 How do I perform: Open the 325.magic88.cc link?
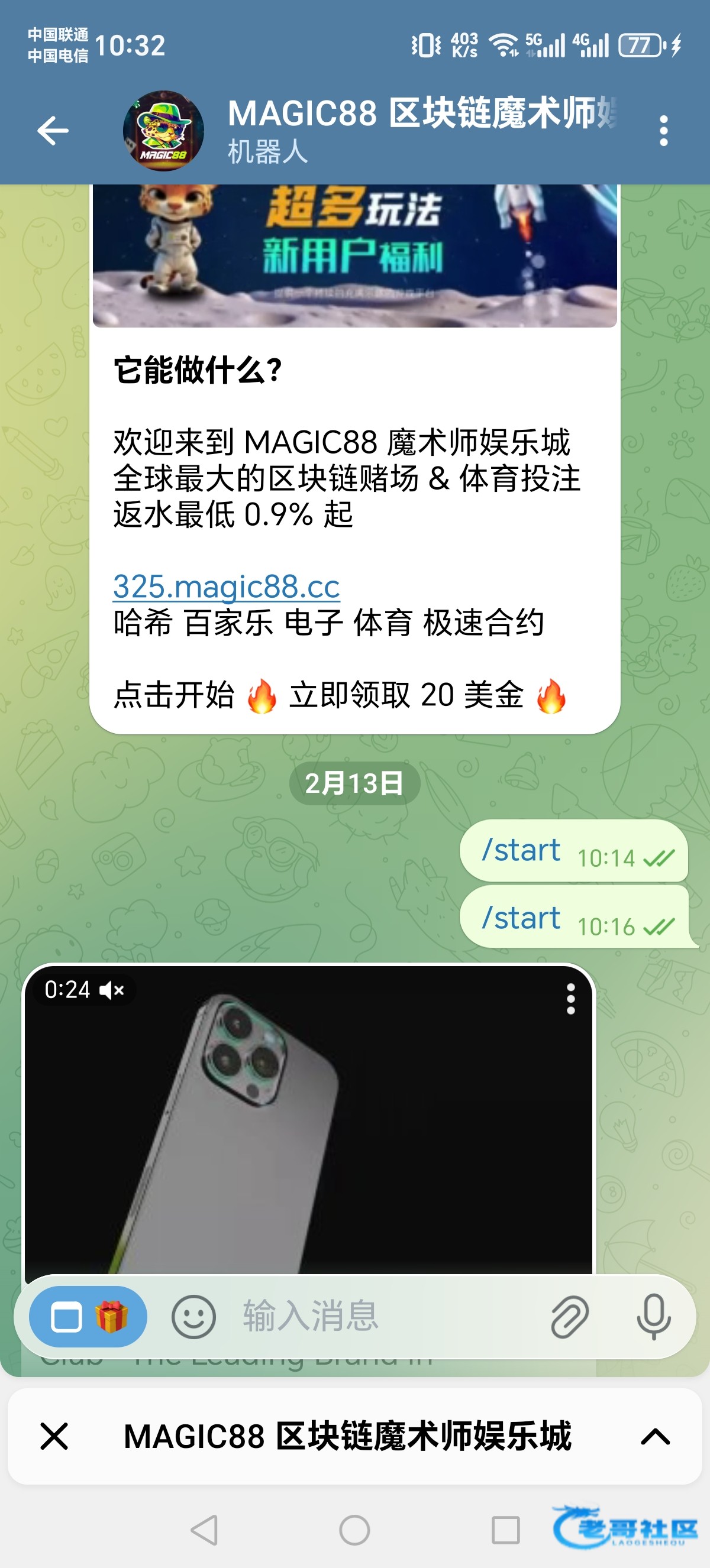pyautogui.click(x=226, y=586)
